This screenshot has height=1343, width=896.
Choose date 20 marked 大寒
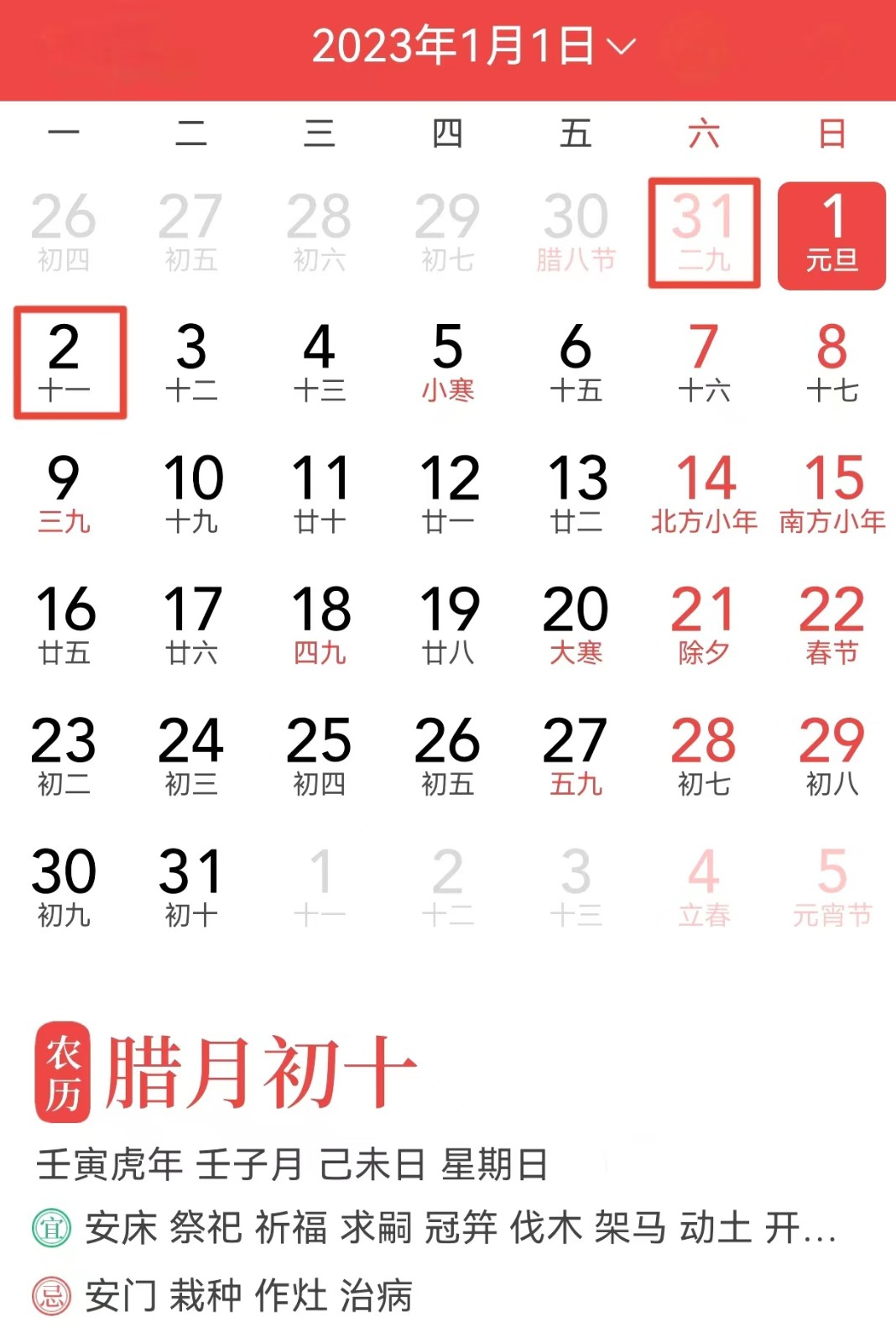[x=576, y=624]
